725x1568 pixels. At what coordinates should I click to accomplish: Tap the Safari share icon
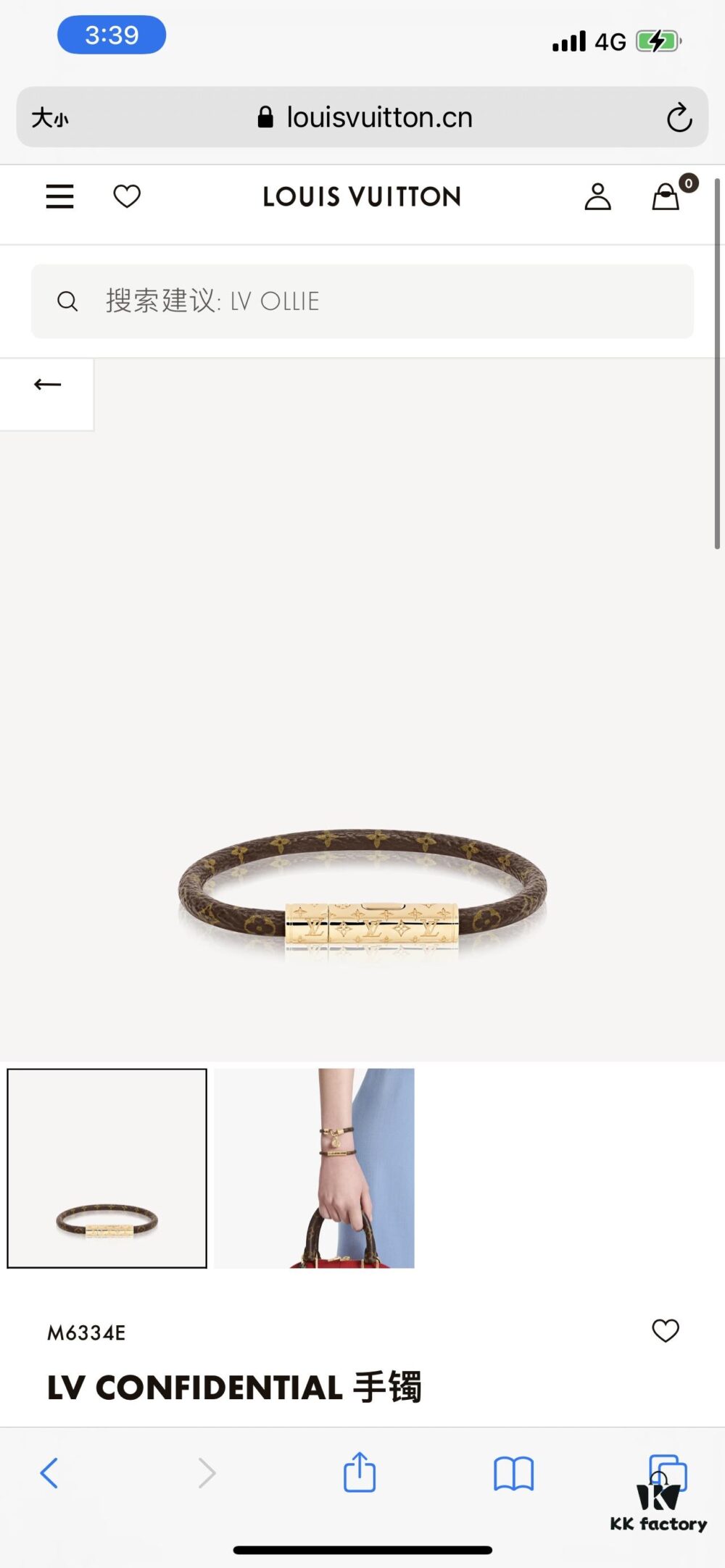[x=360, y=1472]
